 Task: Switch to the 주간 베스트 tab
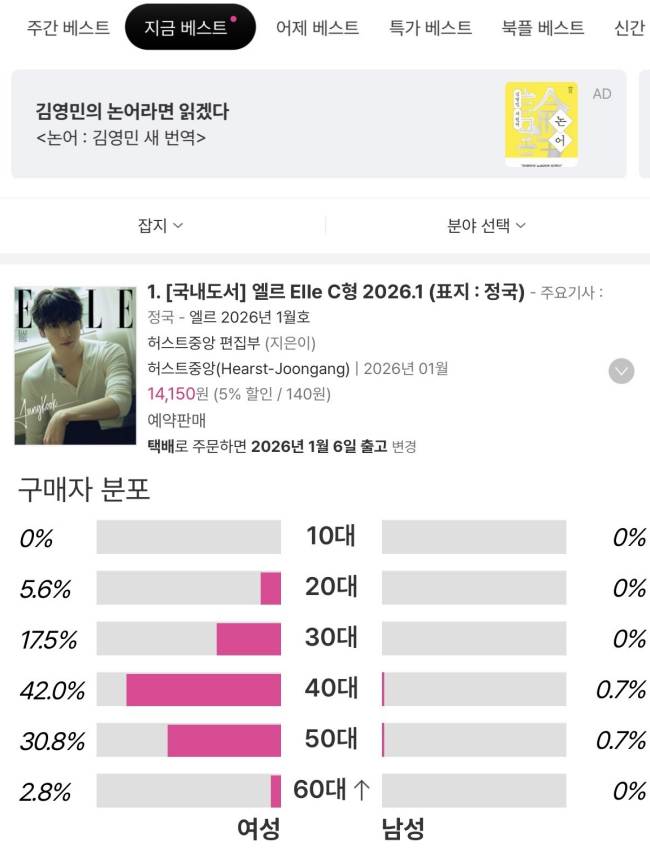[68, 27]
